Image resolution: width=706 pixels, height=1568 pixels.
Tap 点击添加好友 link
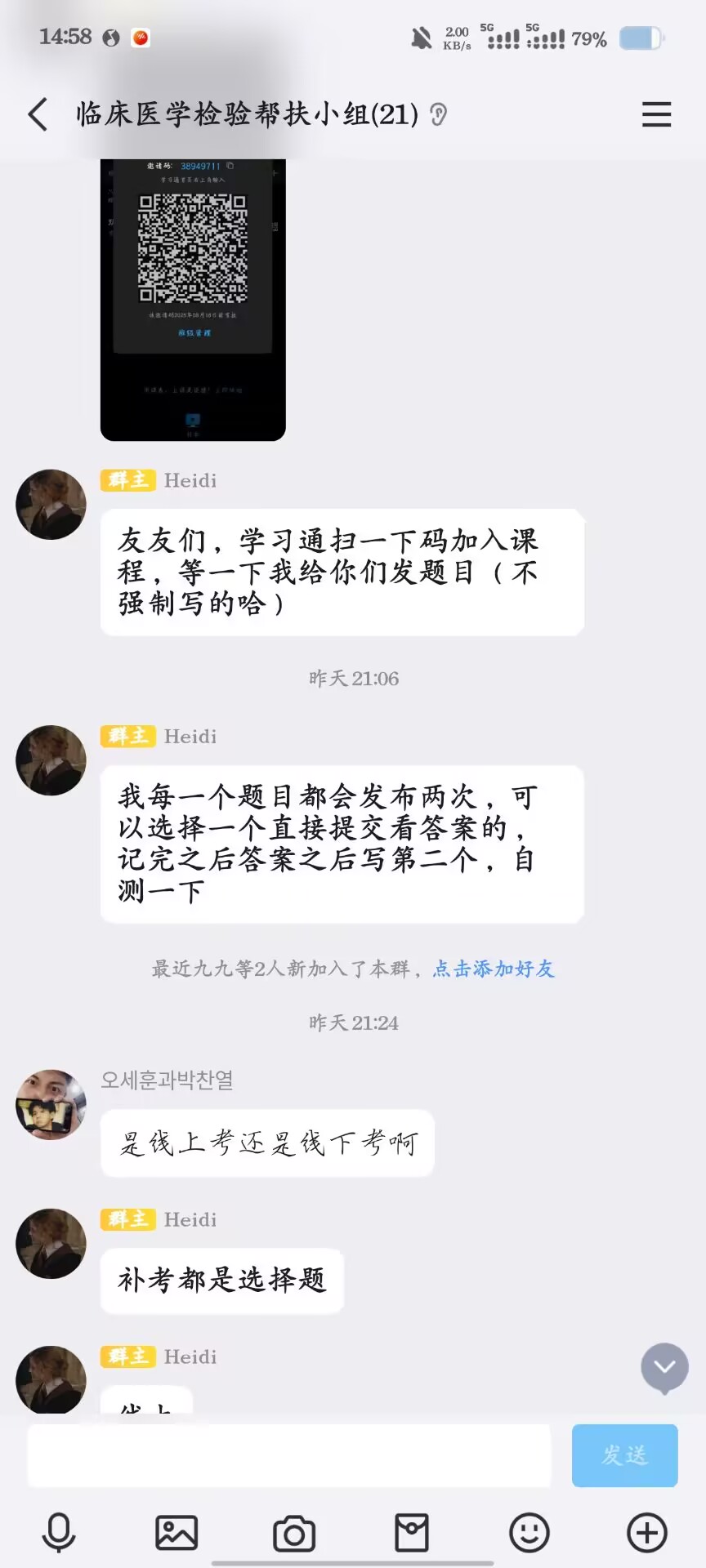click(494, 969)
